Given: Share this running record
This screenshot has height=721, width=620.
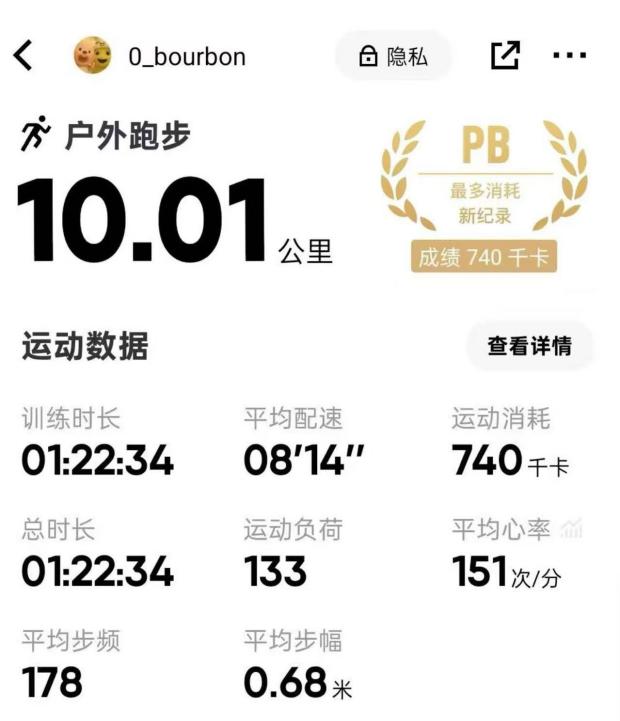Looking at the screenshot, I should coord(506,56).
